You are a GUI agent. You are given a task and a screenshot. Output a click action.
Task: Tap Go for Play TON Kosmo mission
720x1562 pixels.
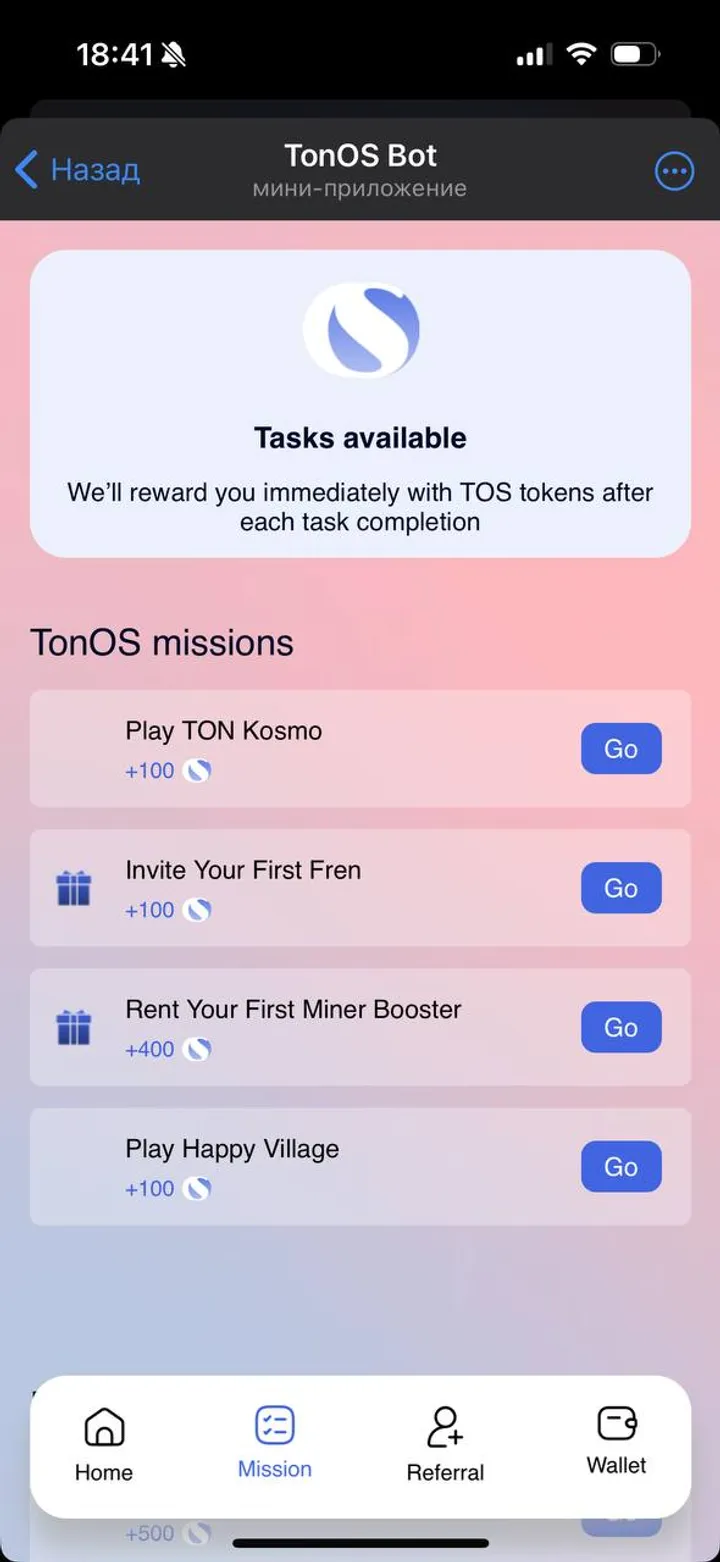tap(621, 748)
